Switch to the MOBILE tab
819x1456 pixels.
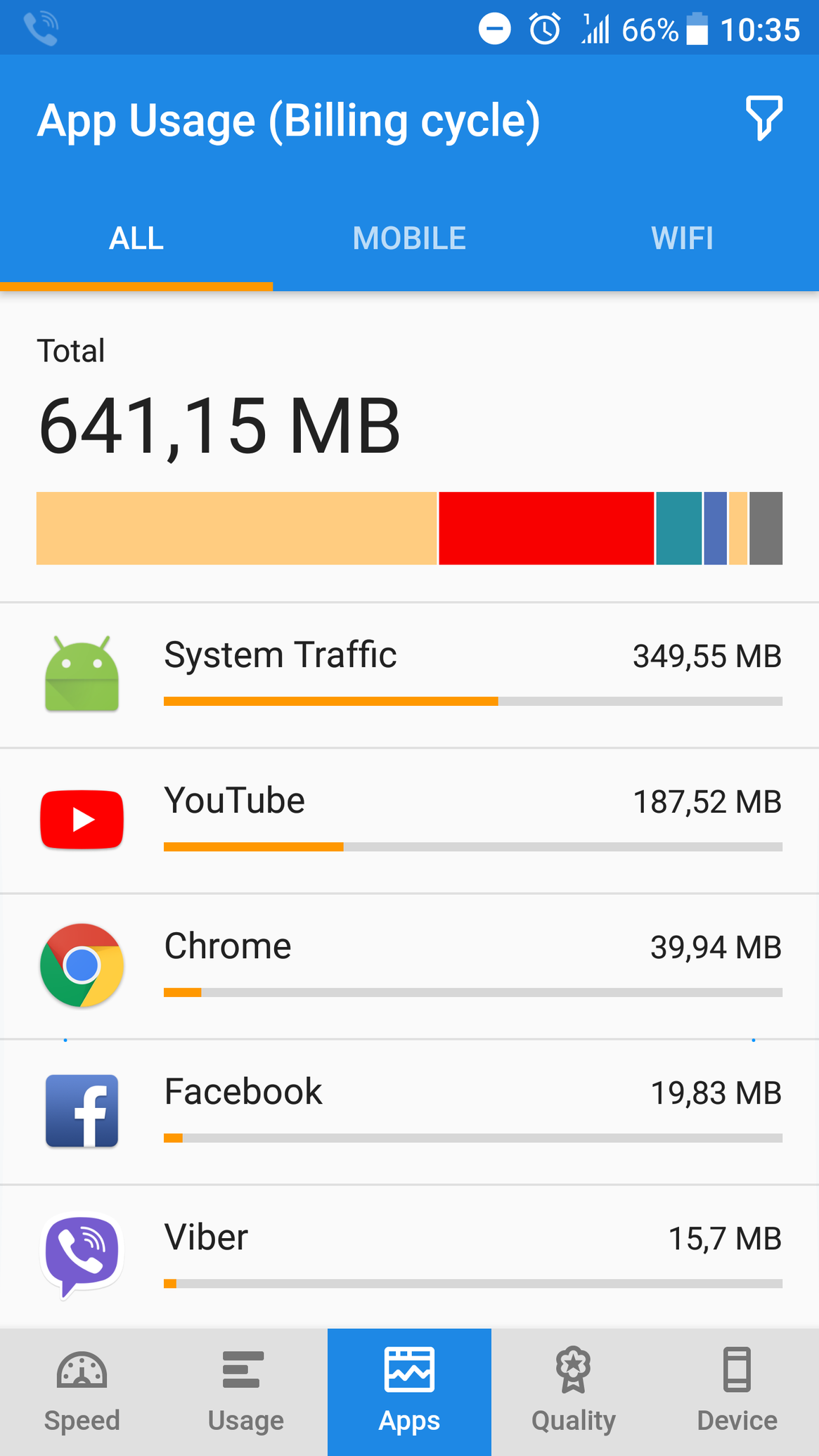[409, 238]
